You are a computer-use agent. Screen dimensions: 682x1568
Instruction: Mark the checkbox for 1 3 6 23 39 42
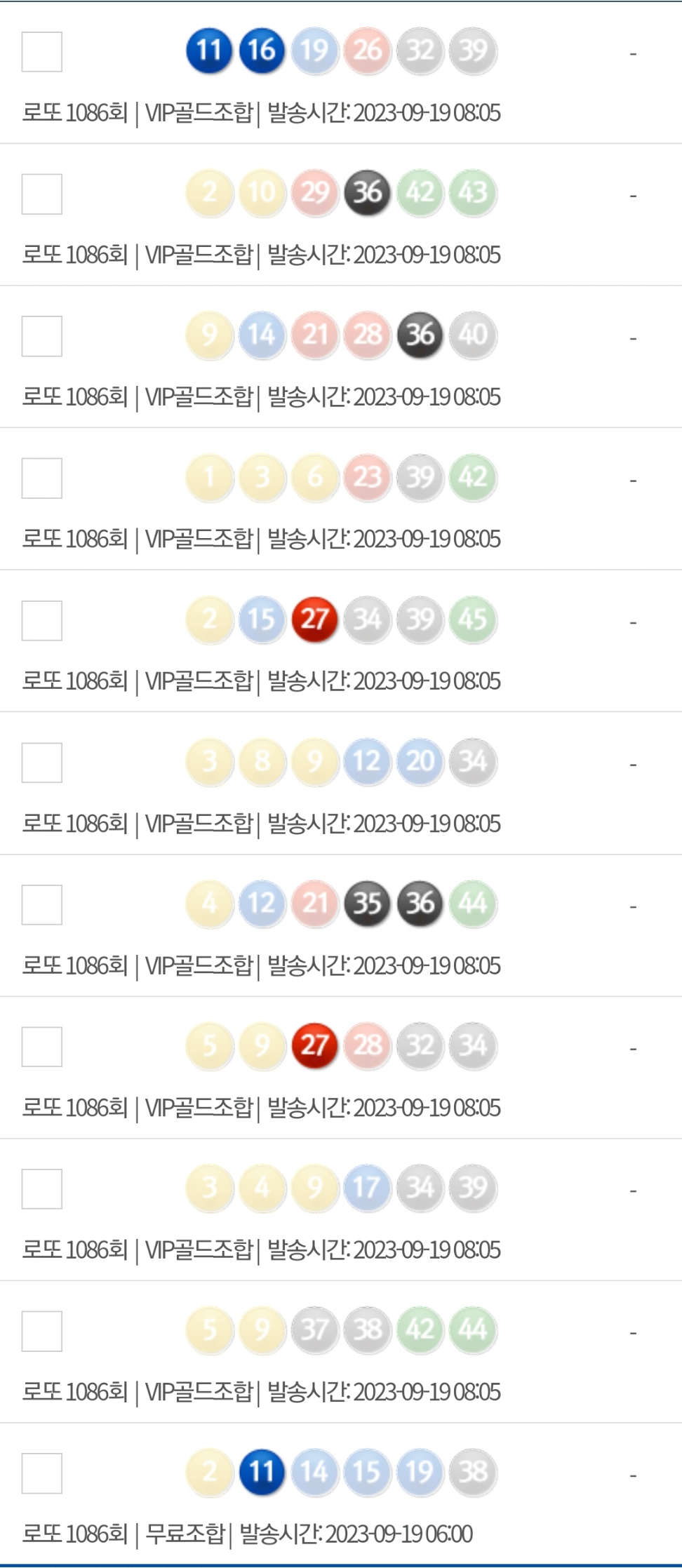pos(42,478)
